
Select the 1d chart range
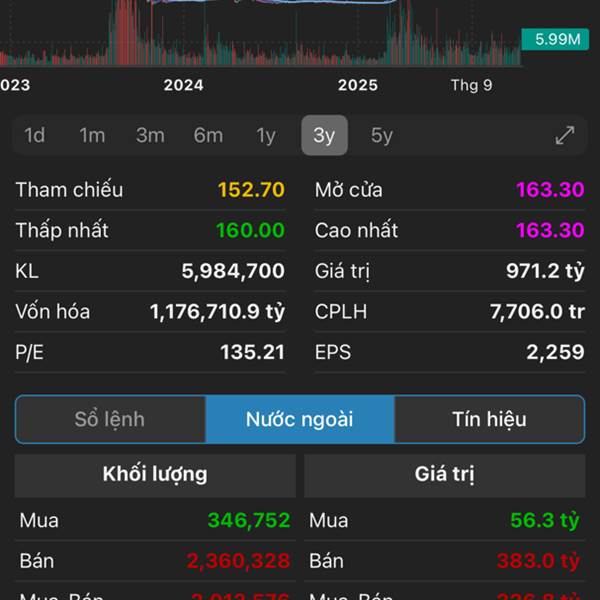pyautogui.click(x=35, y=136)
